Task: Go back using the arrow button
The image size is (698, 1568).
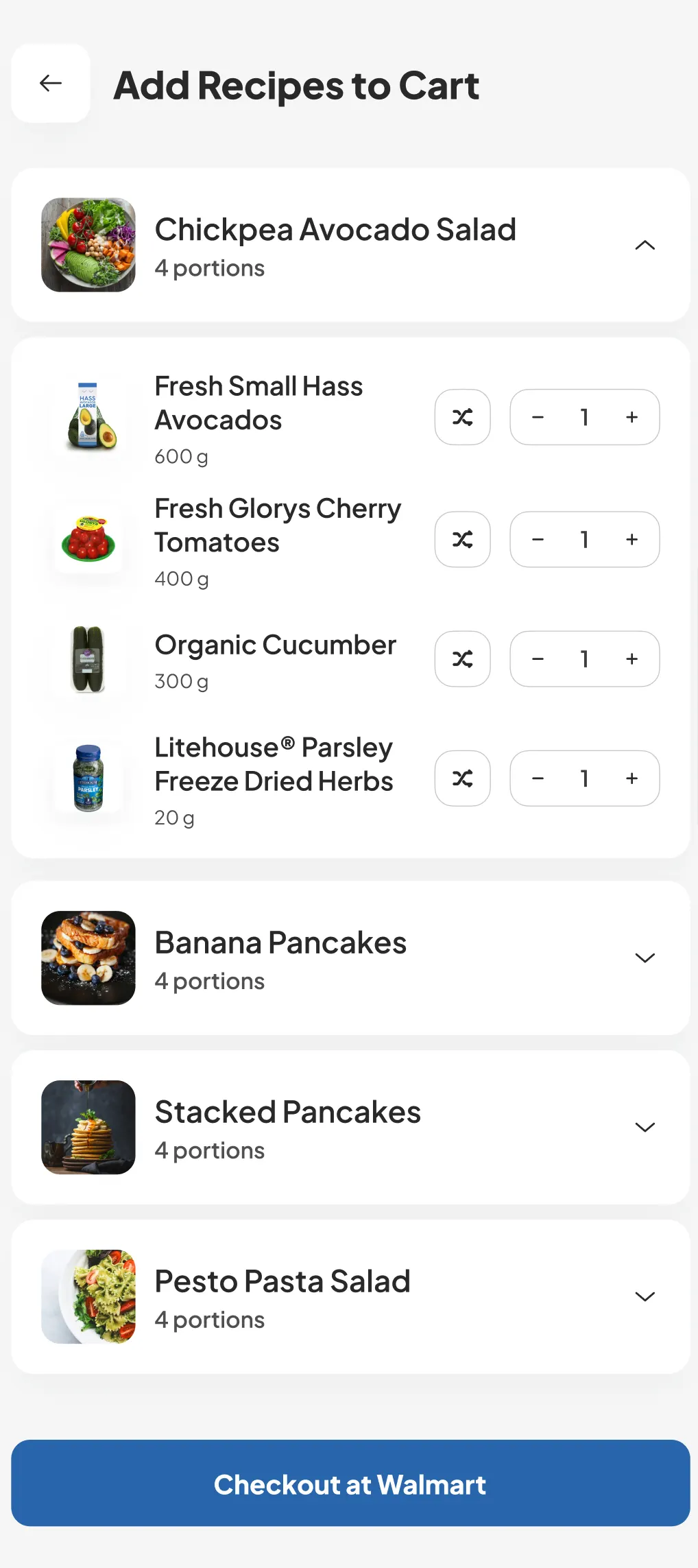Action: click(x=51, y=84)
